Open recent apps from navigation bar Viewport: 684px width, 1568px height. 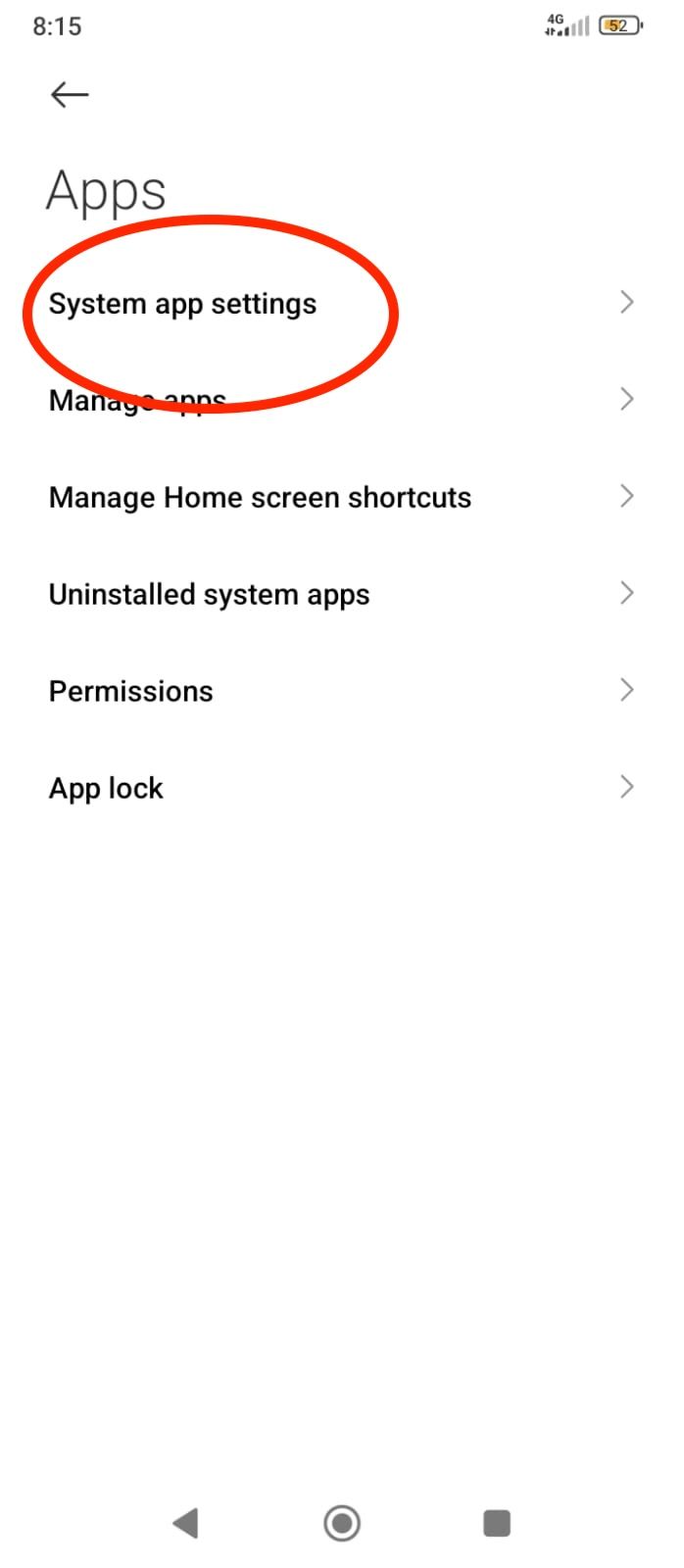coord(497,1523)
